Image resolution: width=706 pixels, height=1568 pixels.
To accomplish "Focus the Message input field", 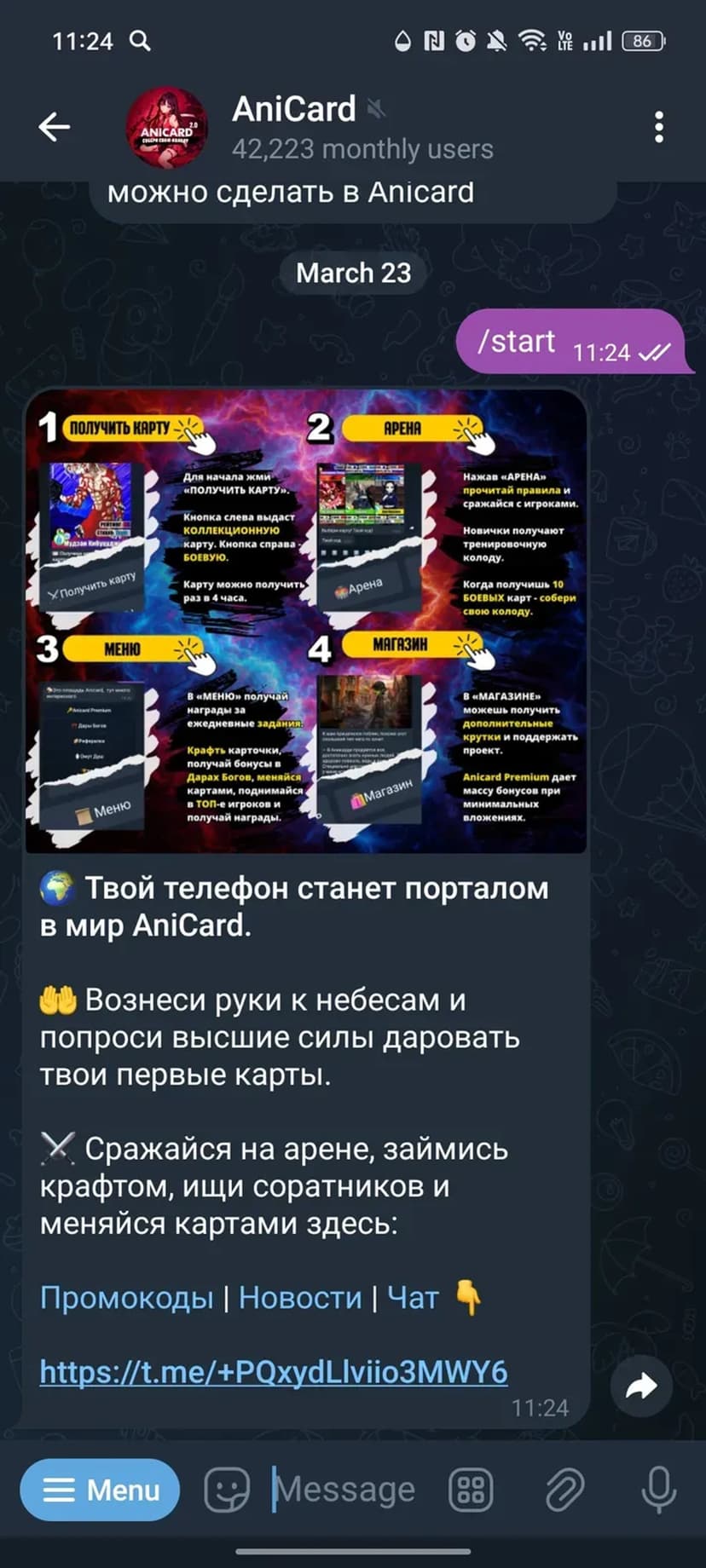I will click(x=350, y=1490).
